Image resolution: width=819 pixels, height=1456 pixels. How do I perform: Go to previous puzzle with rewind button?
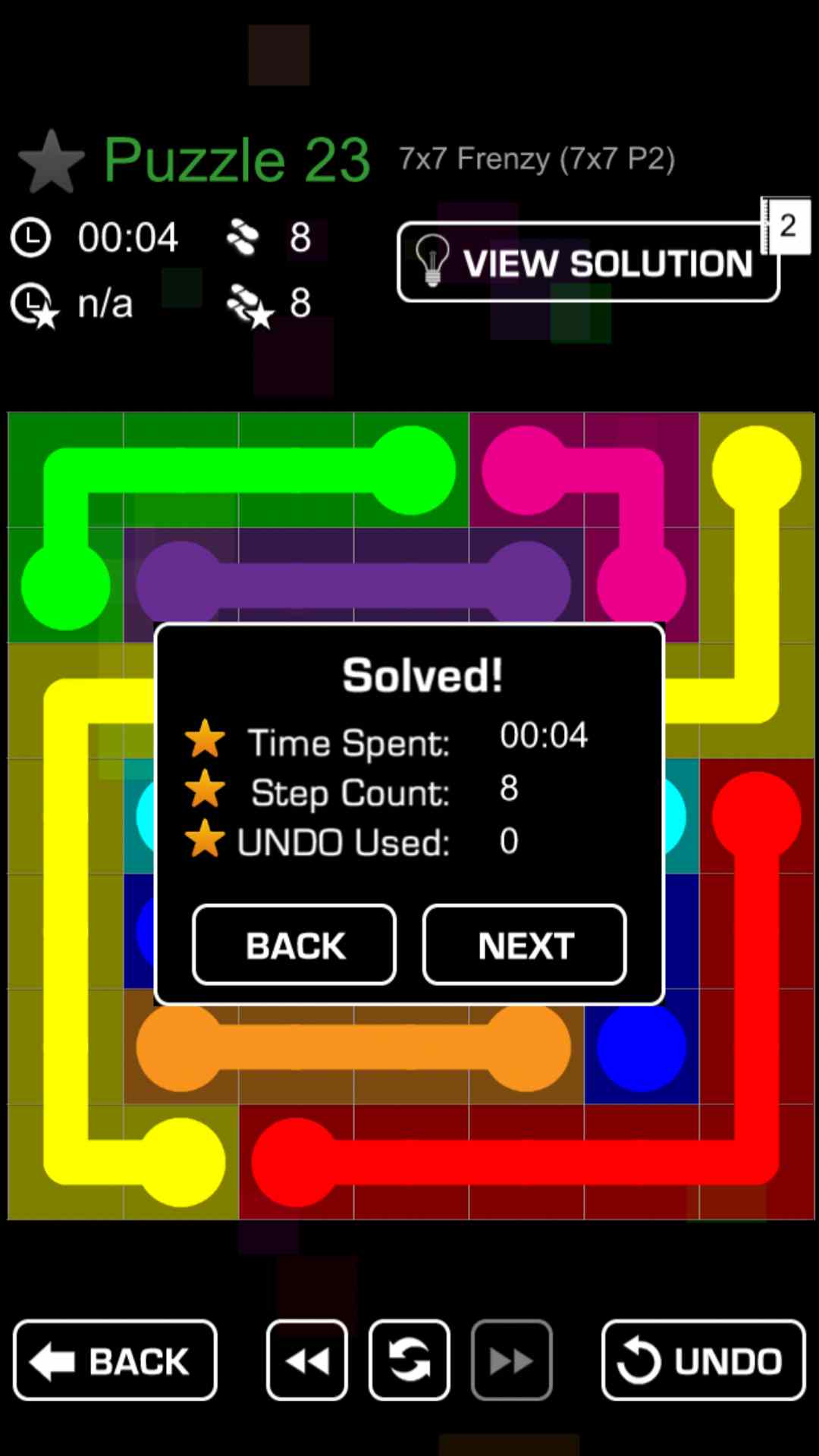(x=307, y=1360)
